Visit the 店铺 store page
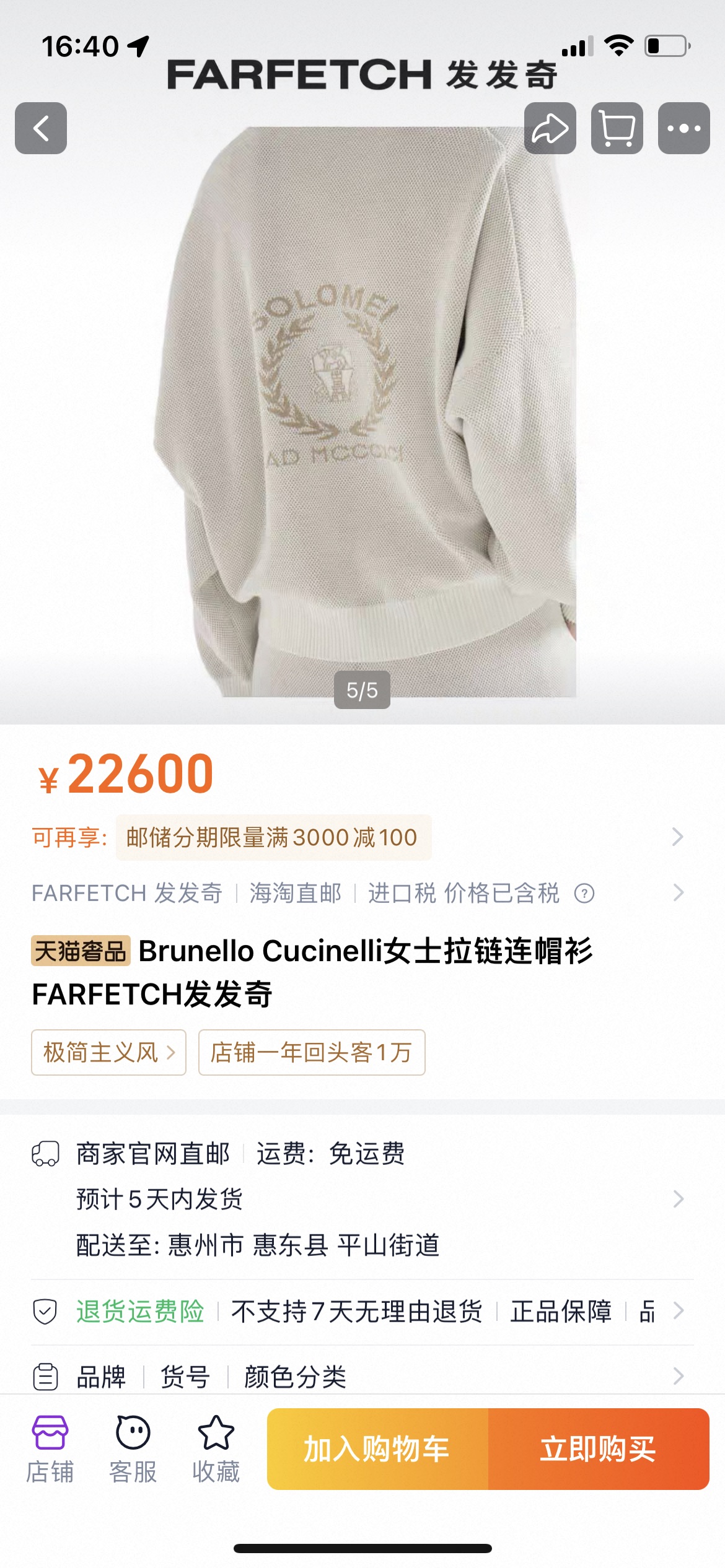This screenshot has height=1568, width=725. [x=50, y=1449]
